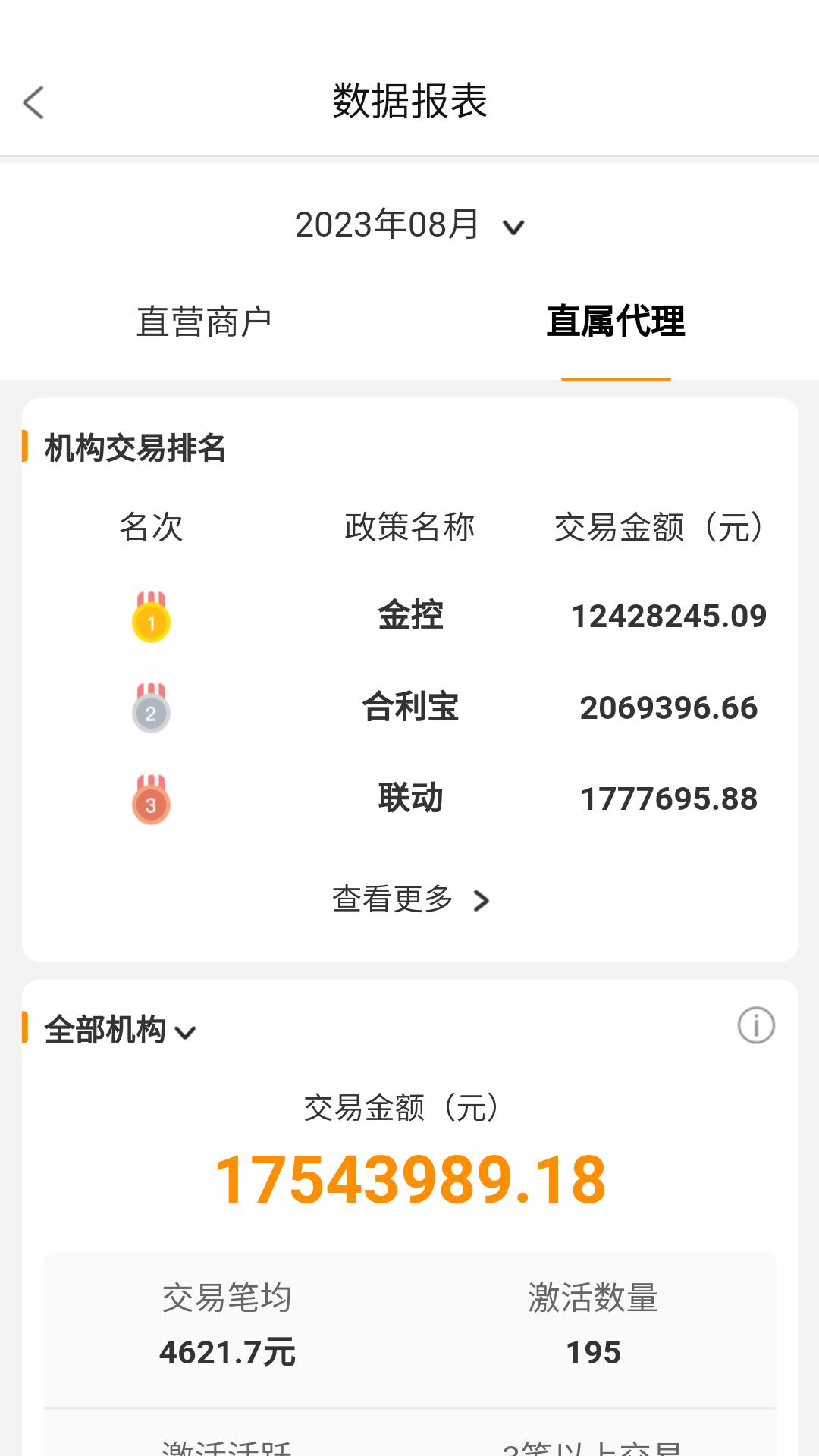This screenshot has height=1456, width=819.
Task: Tap the third-place bronze medal icon
Action: 151,802
